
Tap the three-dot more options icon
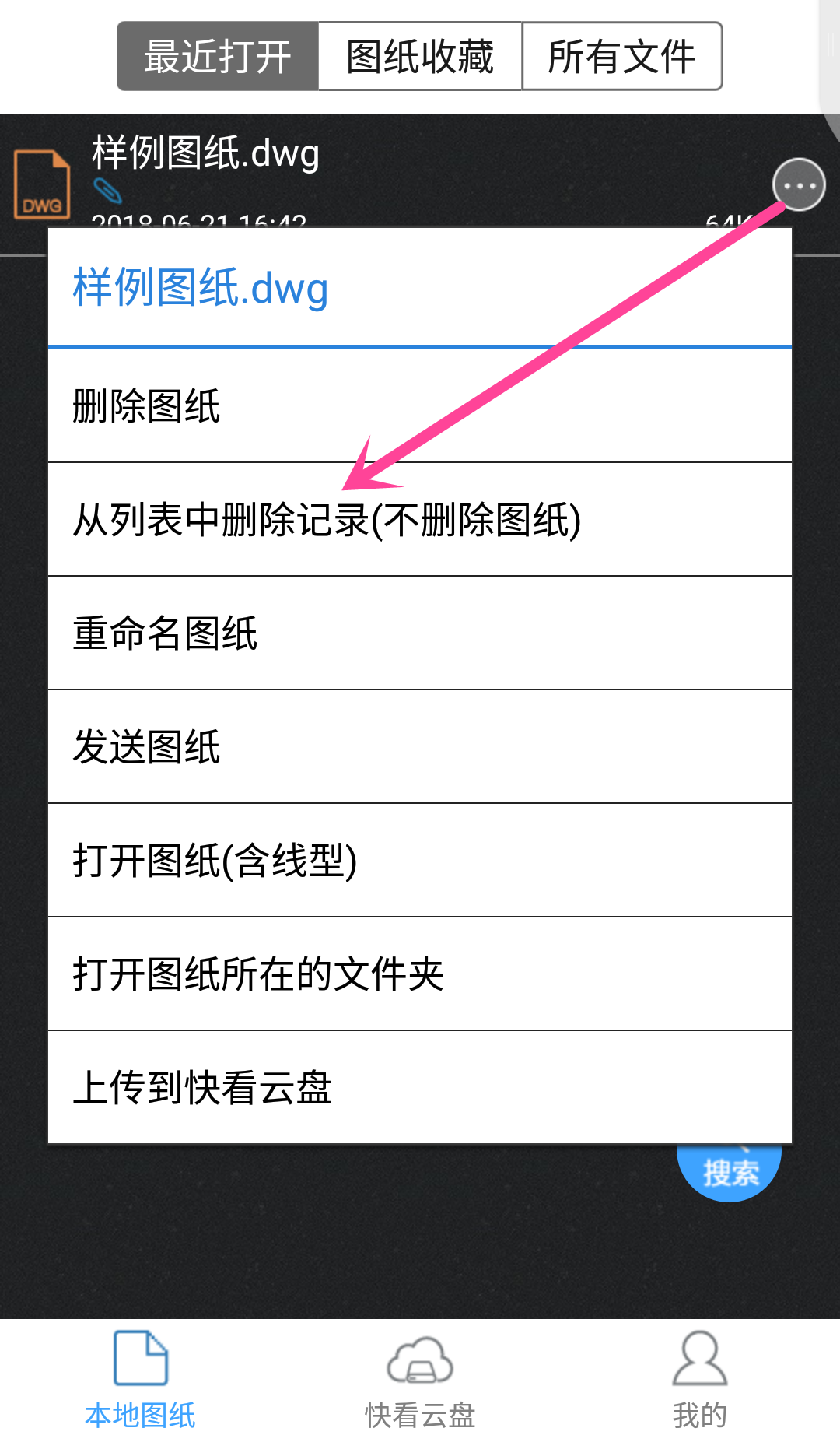pos(799,185)
